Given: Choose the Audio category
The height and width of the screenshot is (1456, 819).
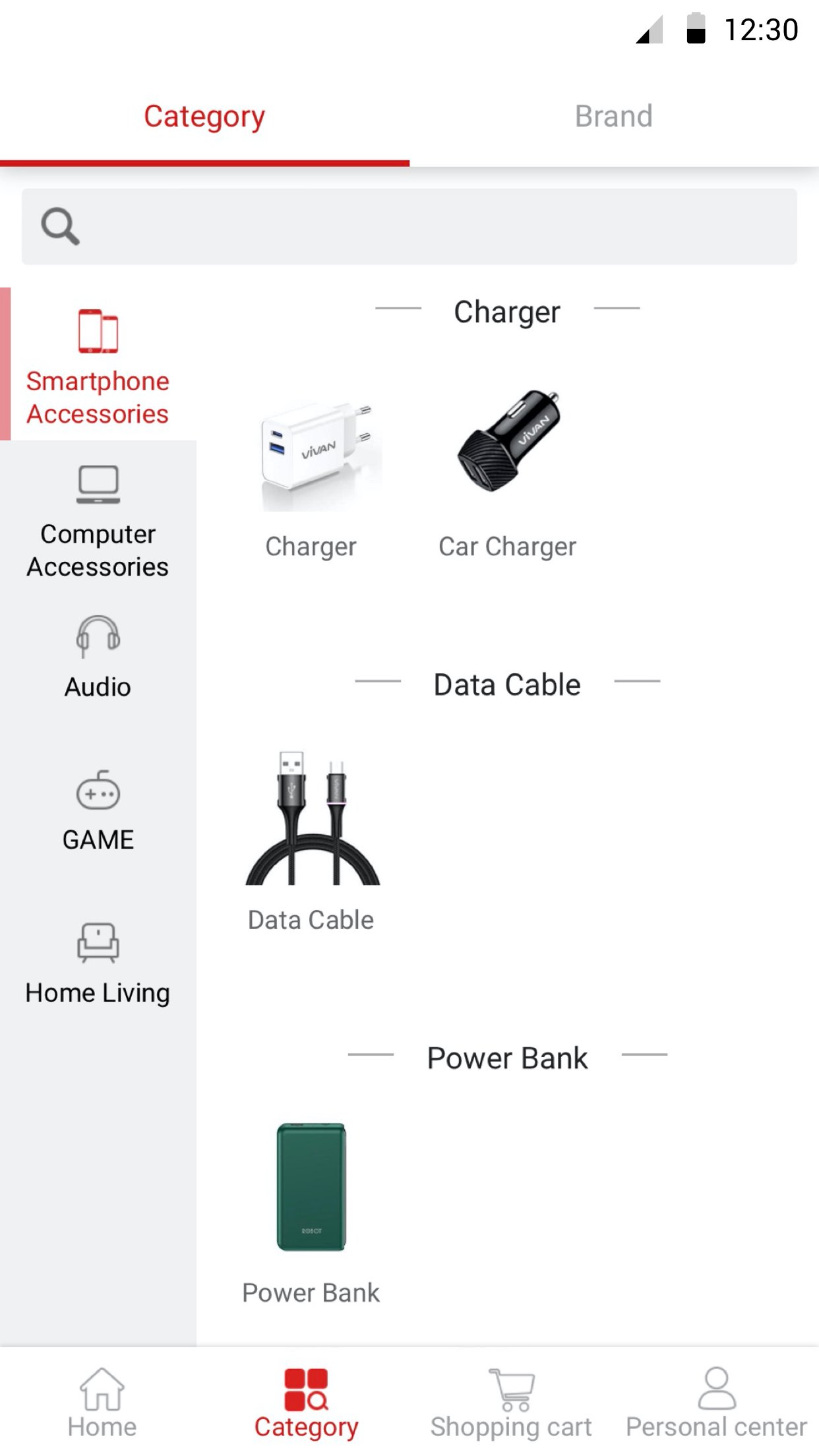Looking at the screenshot, I should (x=98, y=657).
